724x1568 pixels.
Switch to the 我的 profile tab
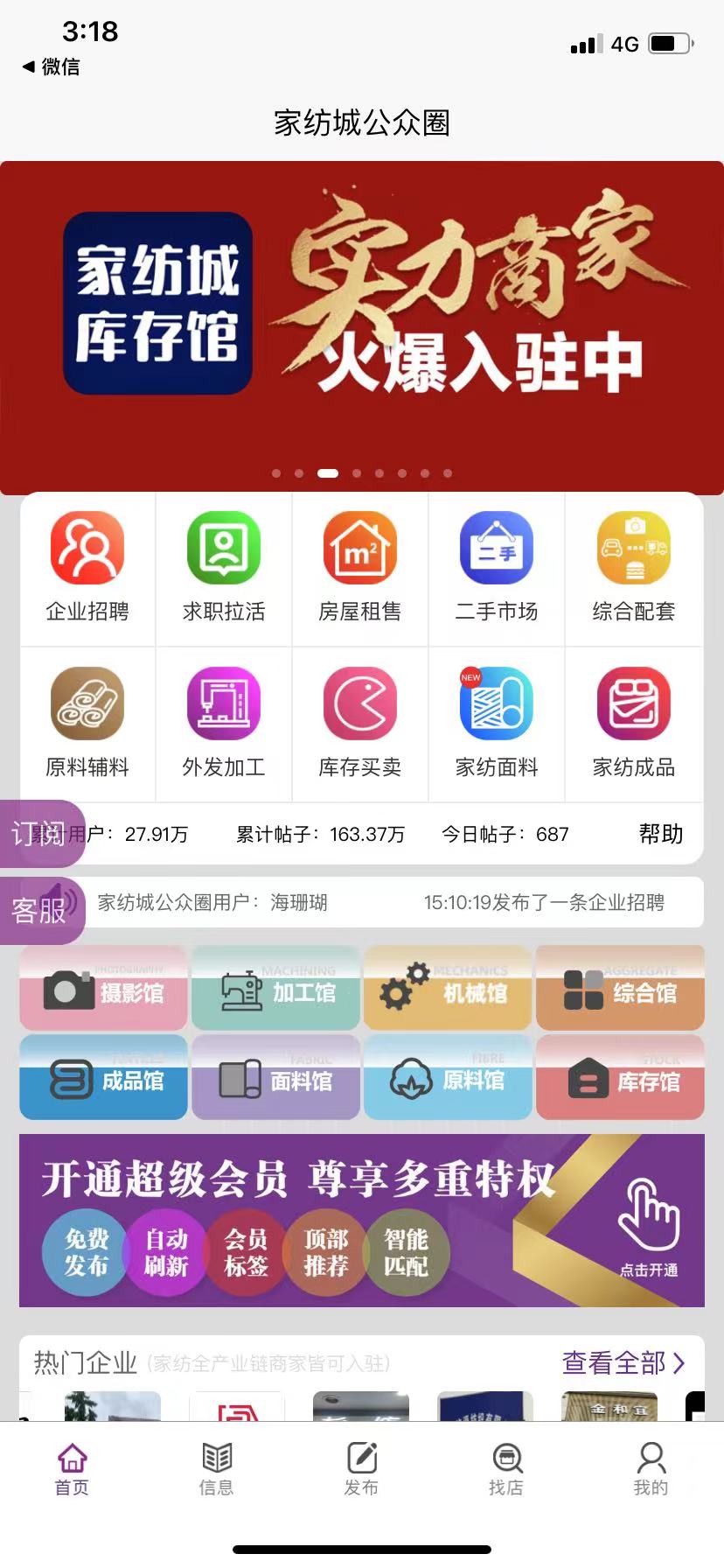tap(651, 1468)
